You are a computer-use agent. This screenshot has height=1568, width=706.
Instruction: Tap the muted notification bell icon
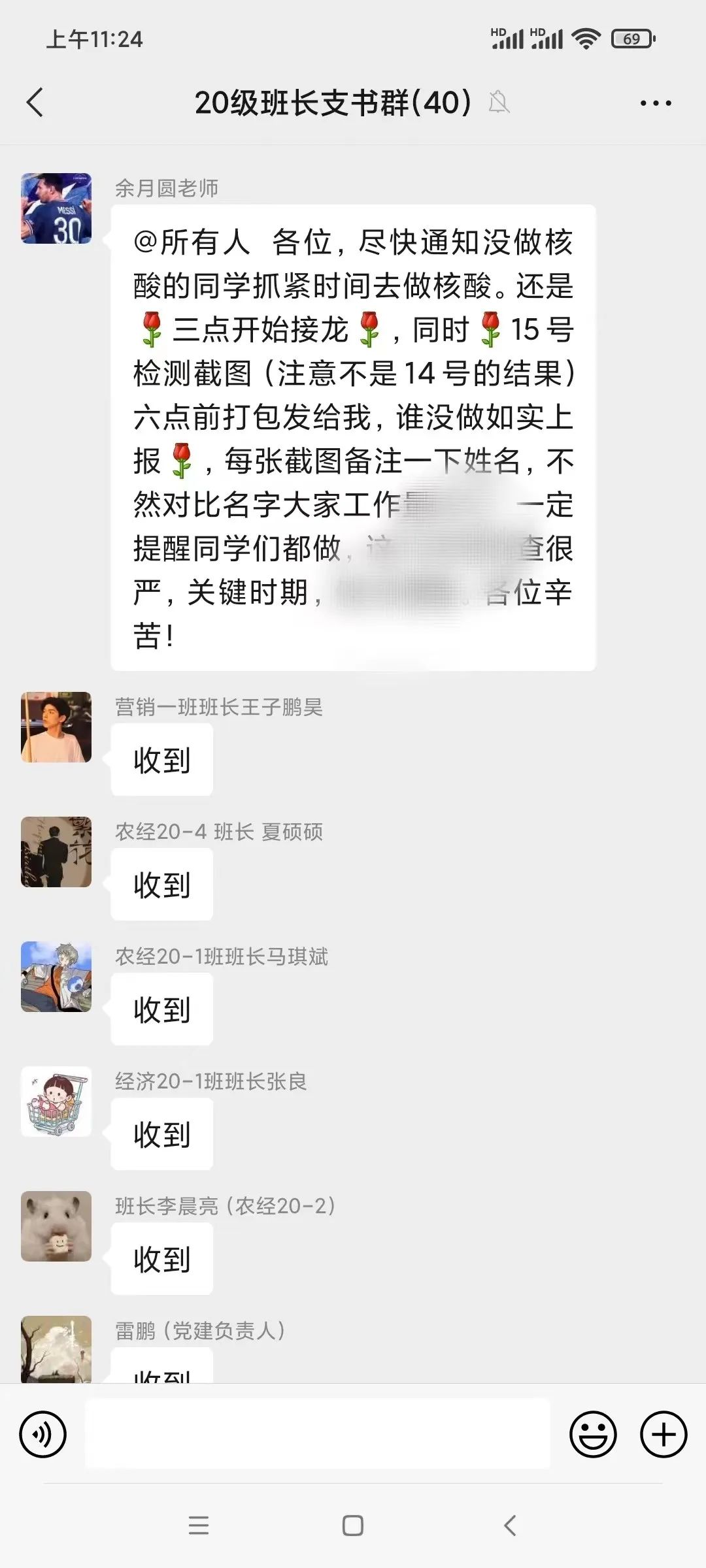(x=500, y=103)
